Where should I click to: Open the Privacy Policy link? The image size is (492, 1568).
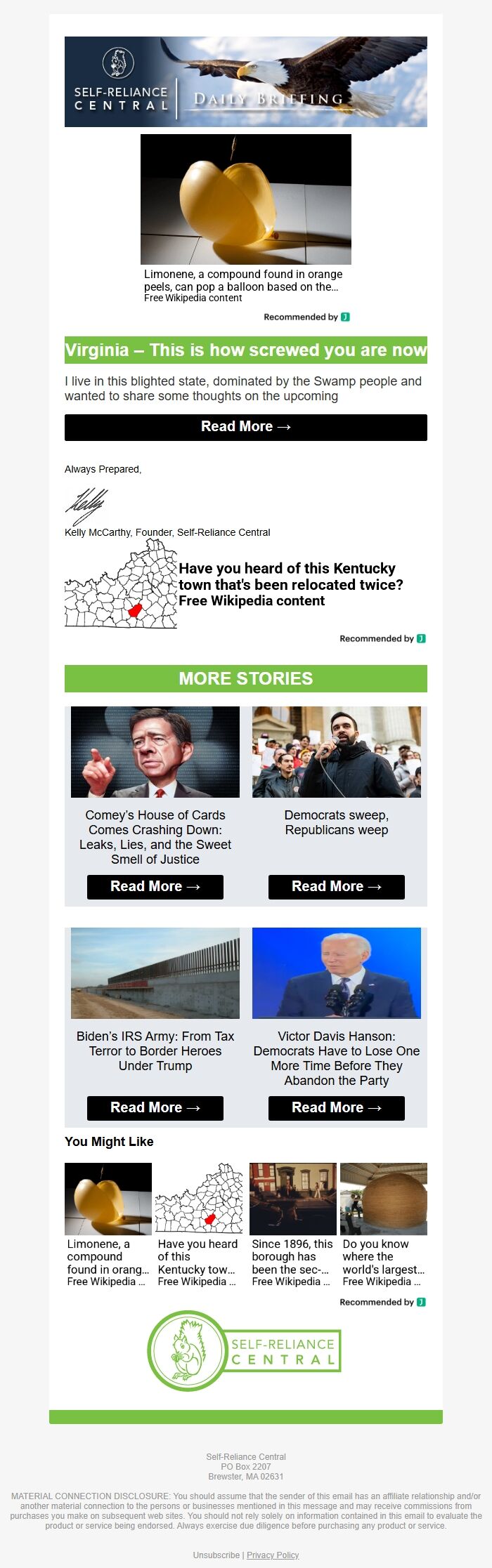coord(273,1555)
